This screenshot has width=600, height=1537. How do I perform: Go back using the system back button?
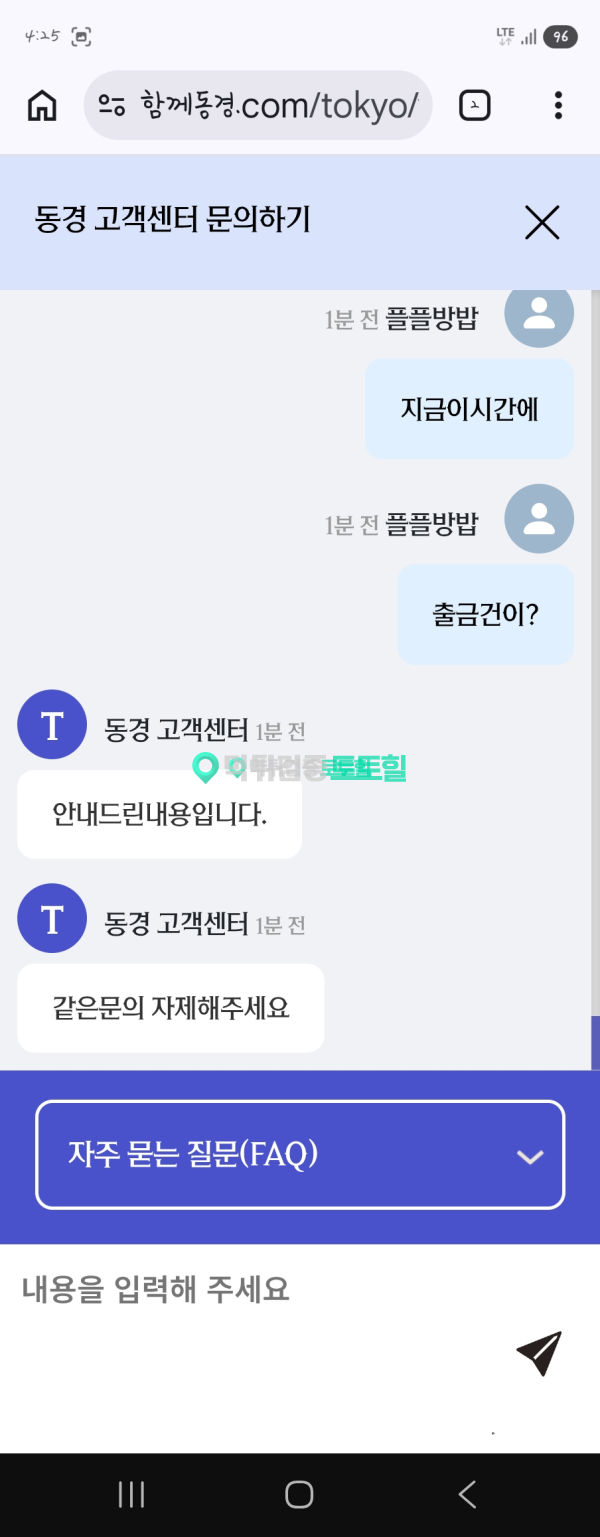coord(467,1494)
